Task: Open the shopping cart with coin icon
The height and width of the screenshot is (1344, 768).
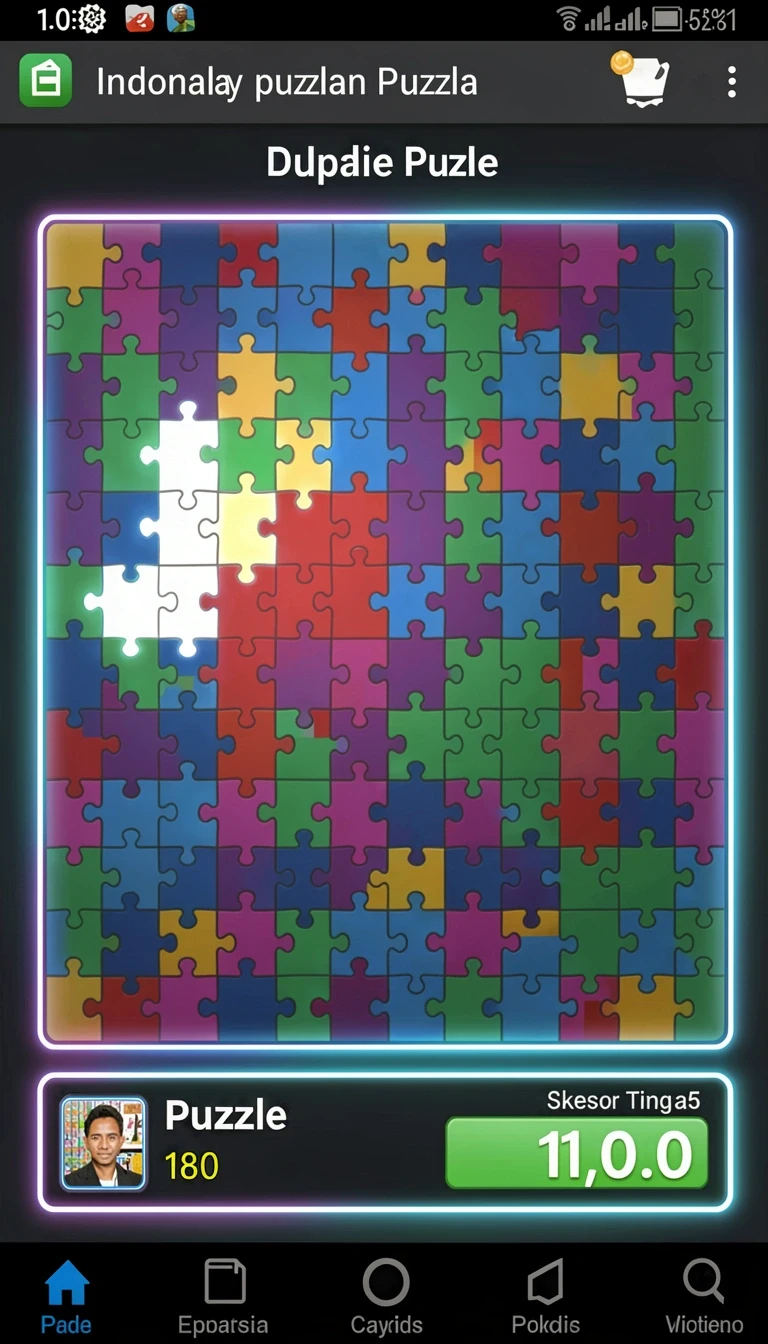Action: click(639, 78)
